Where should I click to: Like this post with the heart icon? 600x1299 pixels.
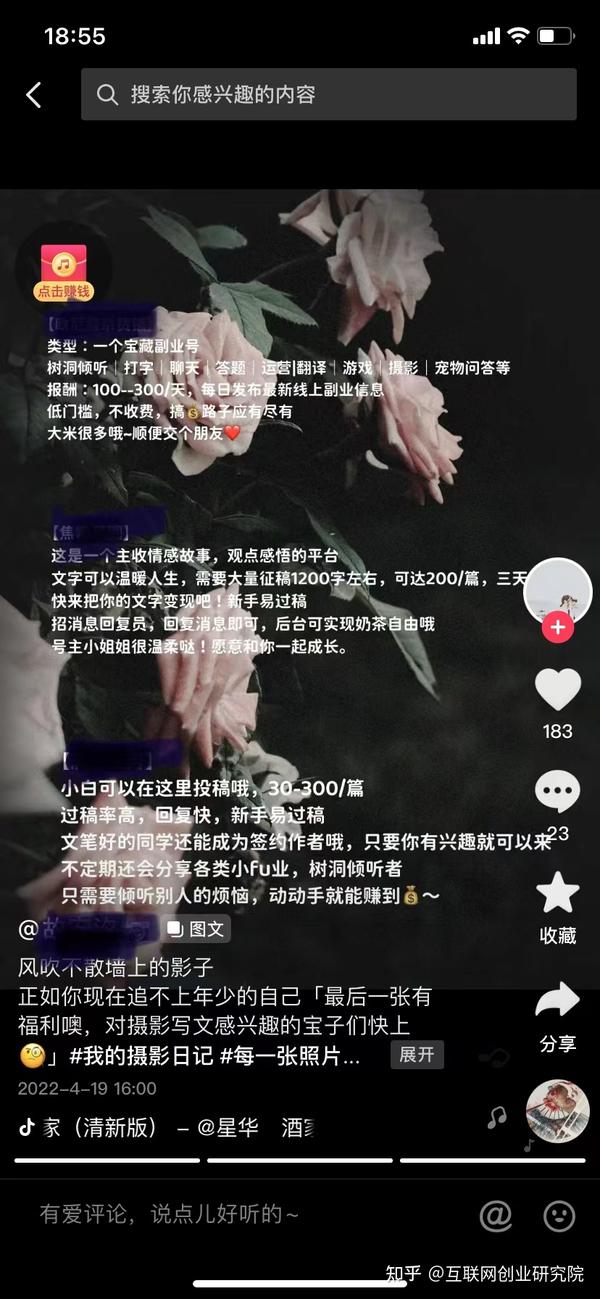557,690
